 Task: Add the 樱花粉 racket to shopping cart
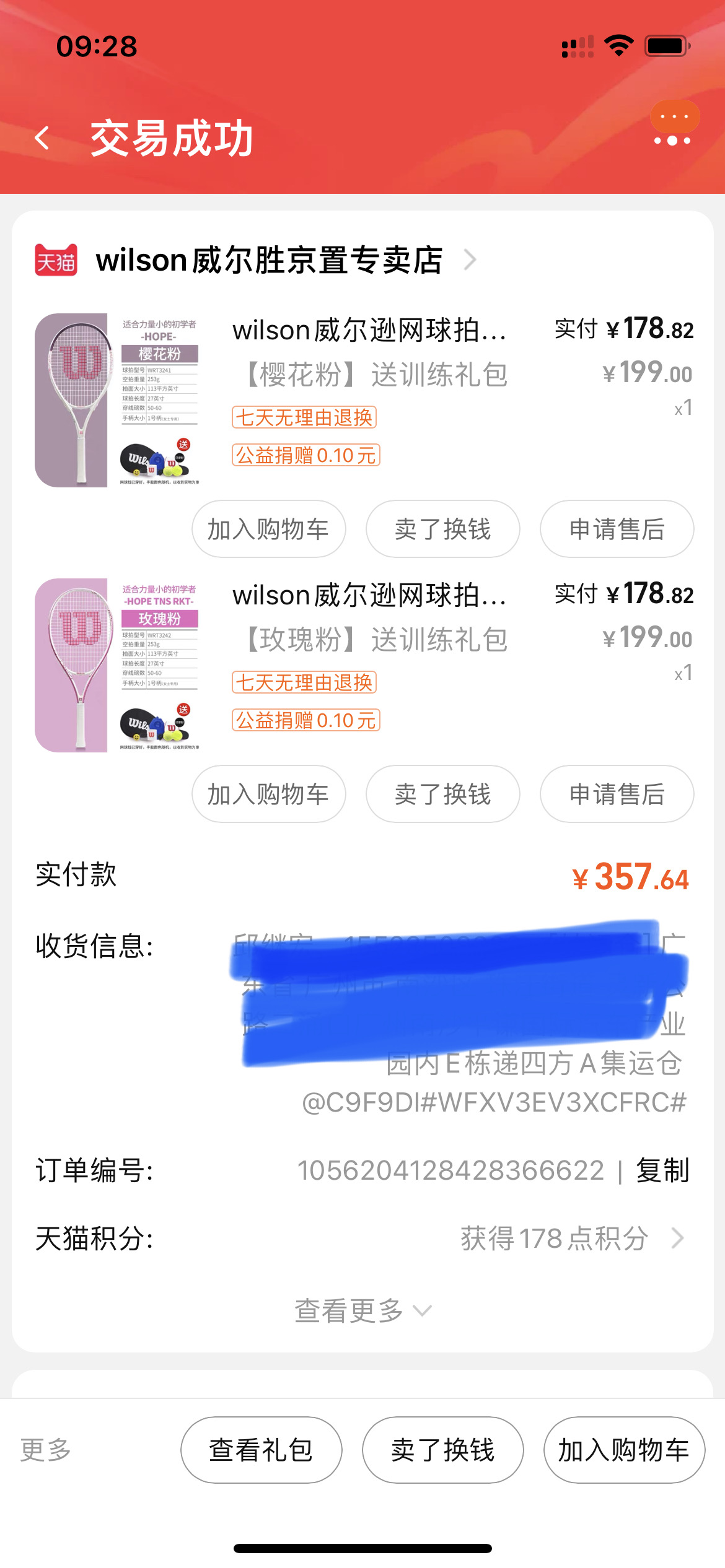click(x=268, y=529)
